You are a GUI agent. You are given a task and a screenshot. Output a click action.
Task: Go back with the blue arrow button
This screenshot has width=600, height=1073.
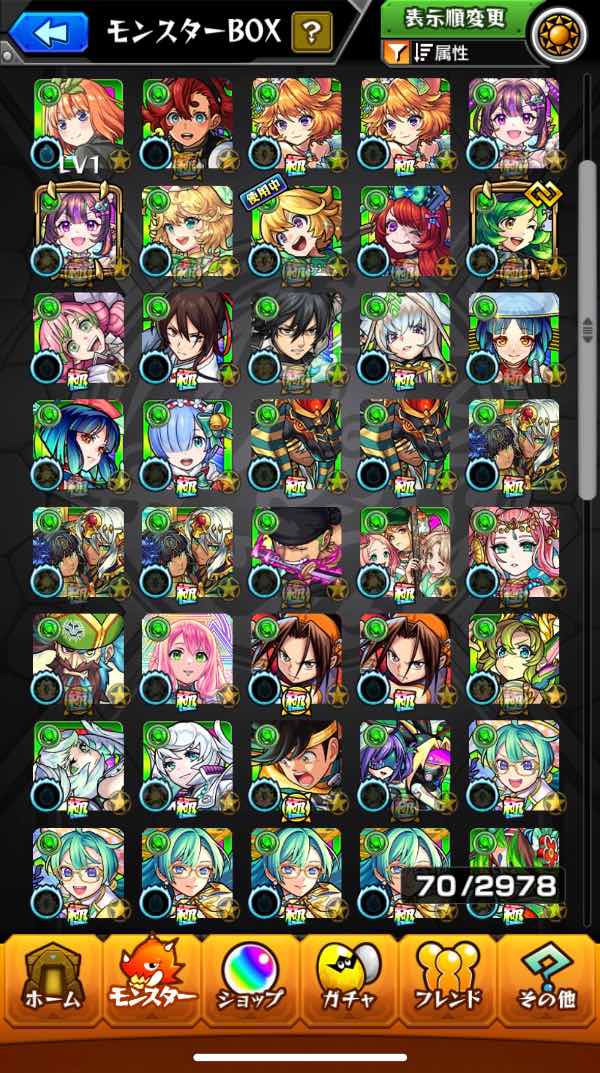[46, 32]
